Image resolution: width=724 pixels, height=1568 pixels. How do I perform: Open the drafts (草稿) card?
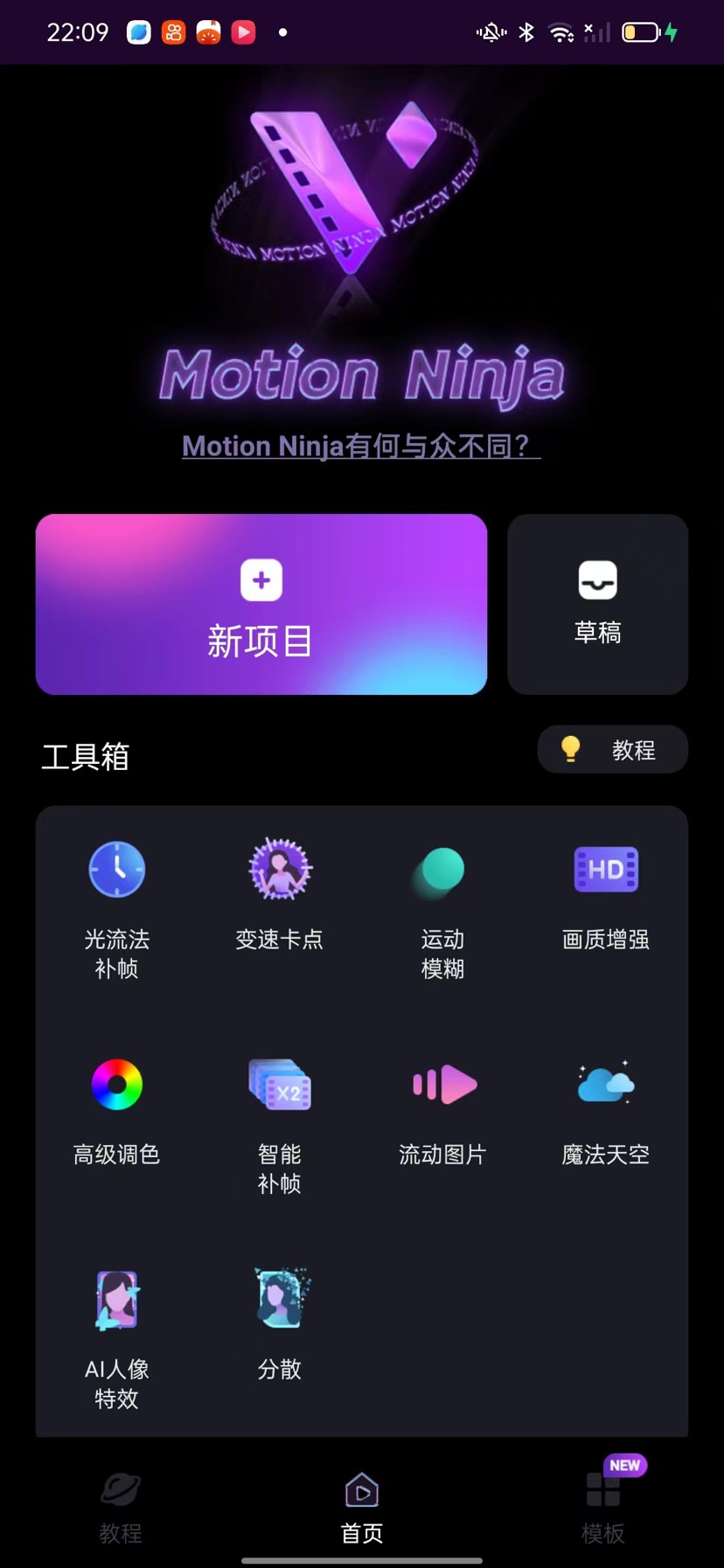(597, 605)
